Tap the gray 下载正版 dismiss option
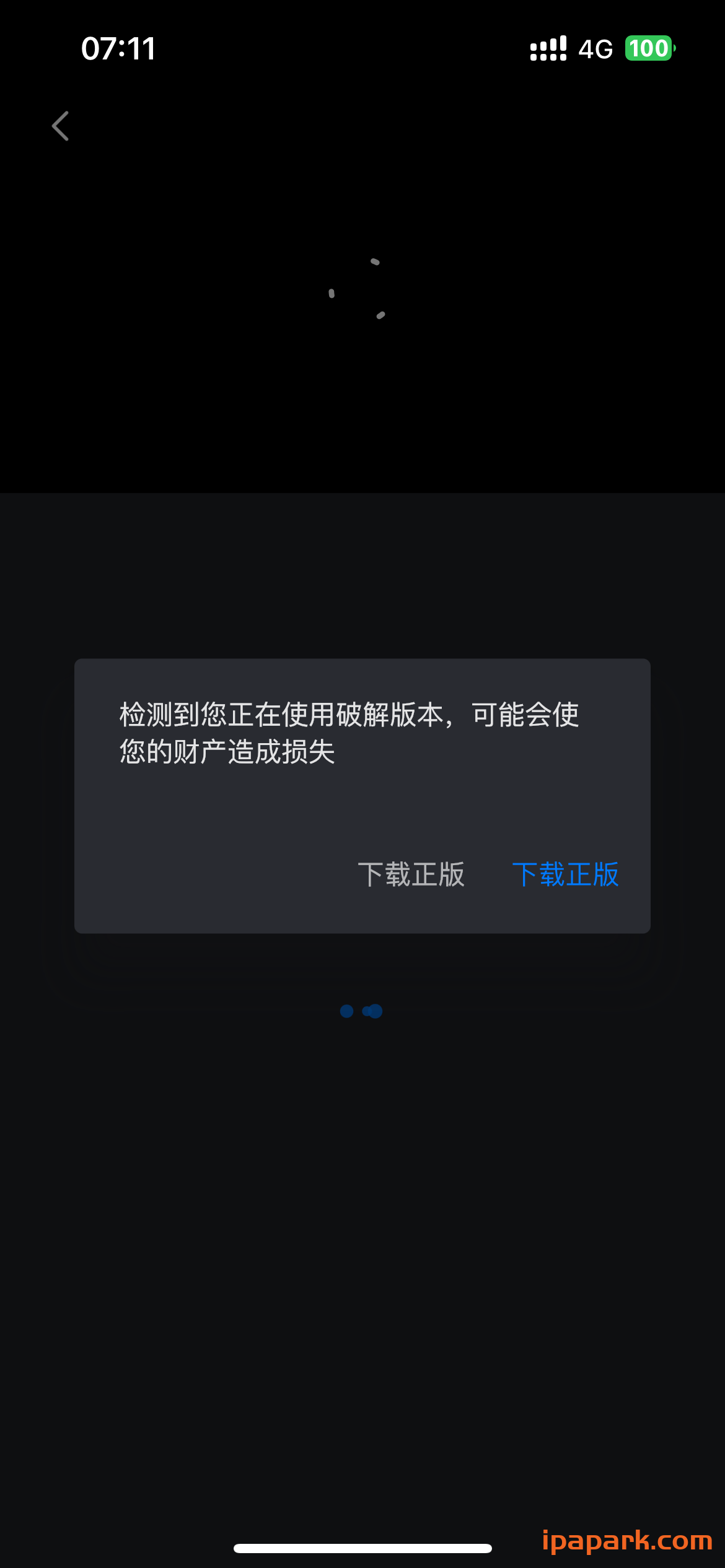Image resolution: width=725 pixels, height=1568 pixels. coord(413,875)
